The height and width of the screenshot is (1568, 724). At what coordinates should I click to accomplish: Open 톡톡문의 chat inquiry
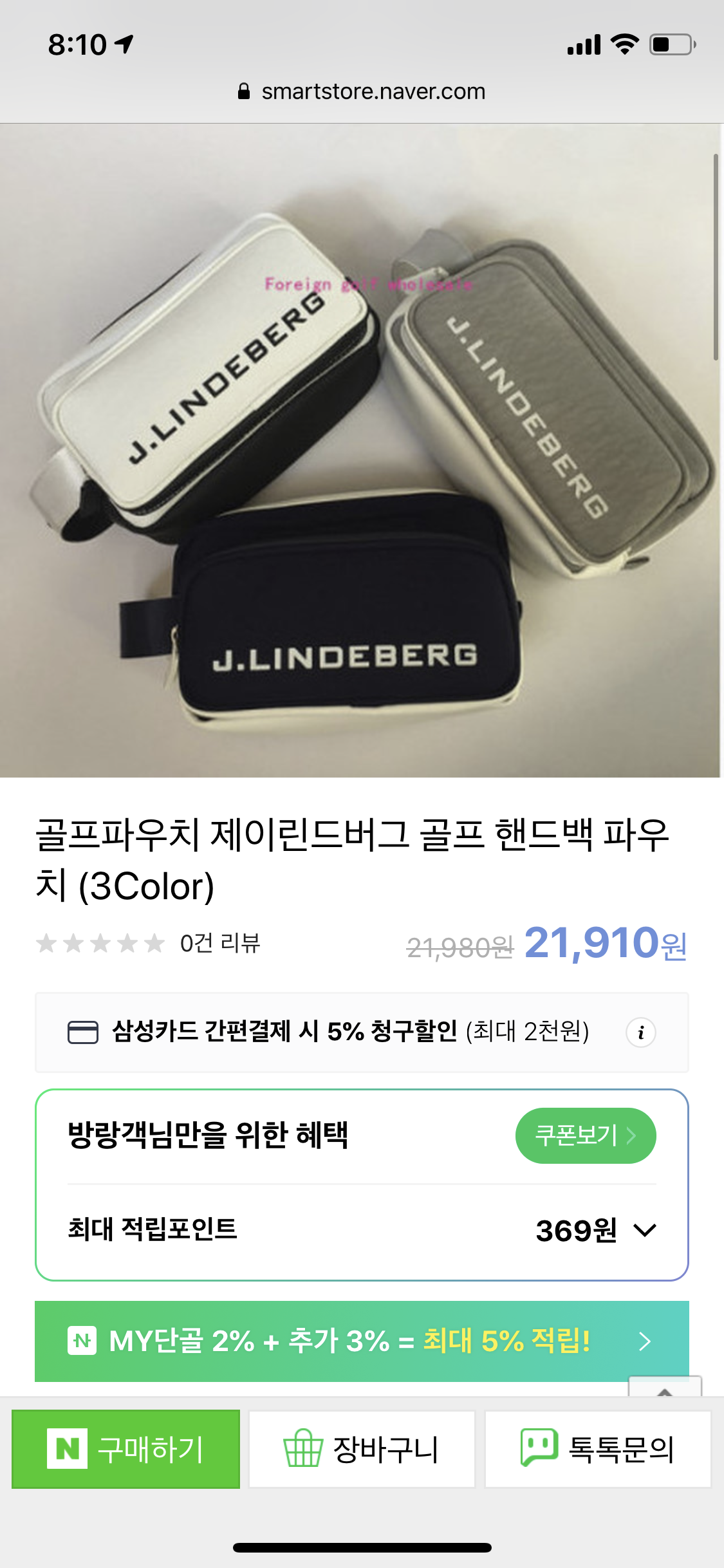[x=598, y=1449]
